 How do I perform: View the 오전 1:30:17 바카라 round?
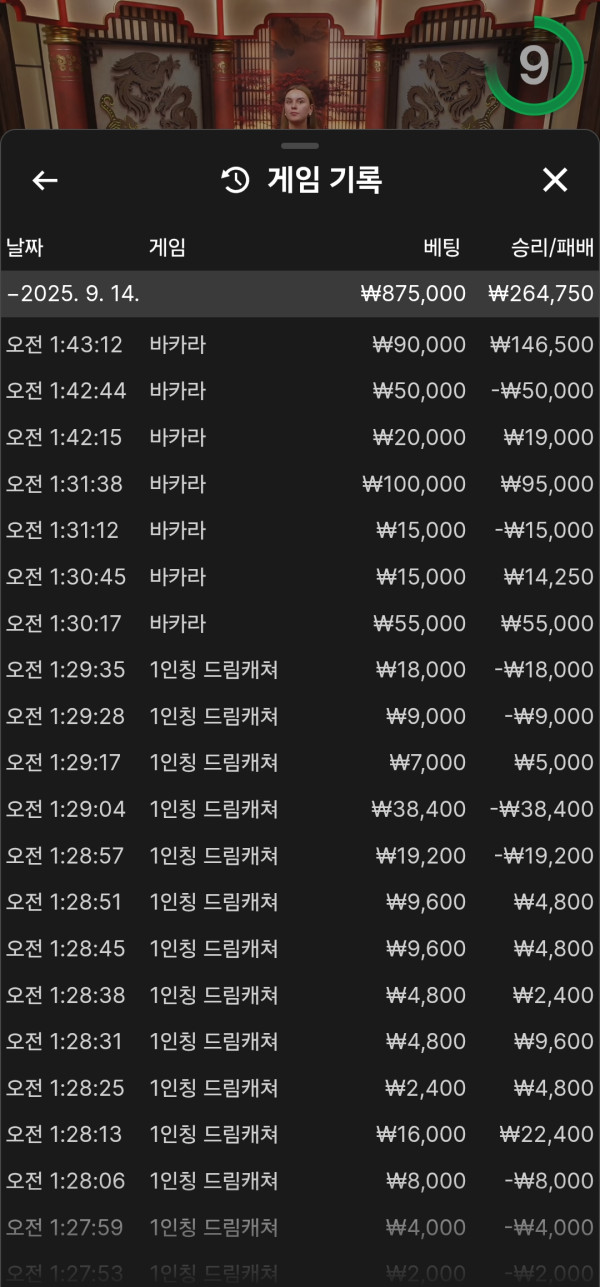tap(300, 623)
